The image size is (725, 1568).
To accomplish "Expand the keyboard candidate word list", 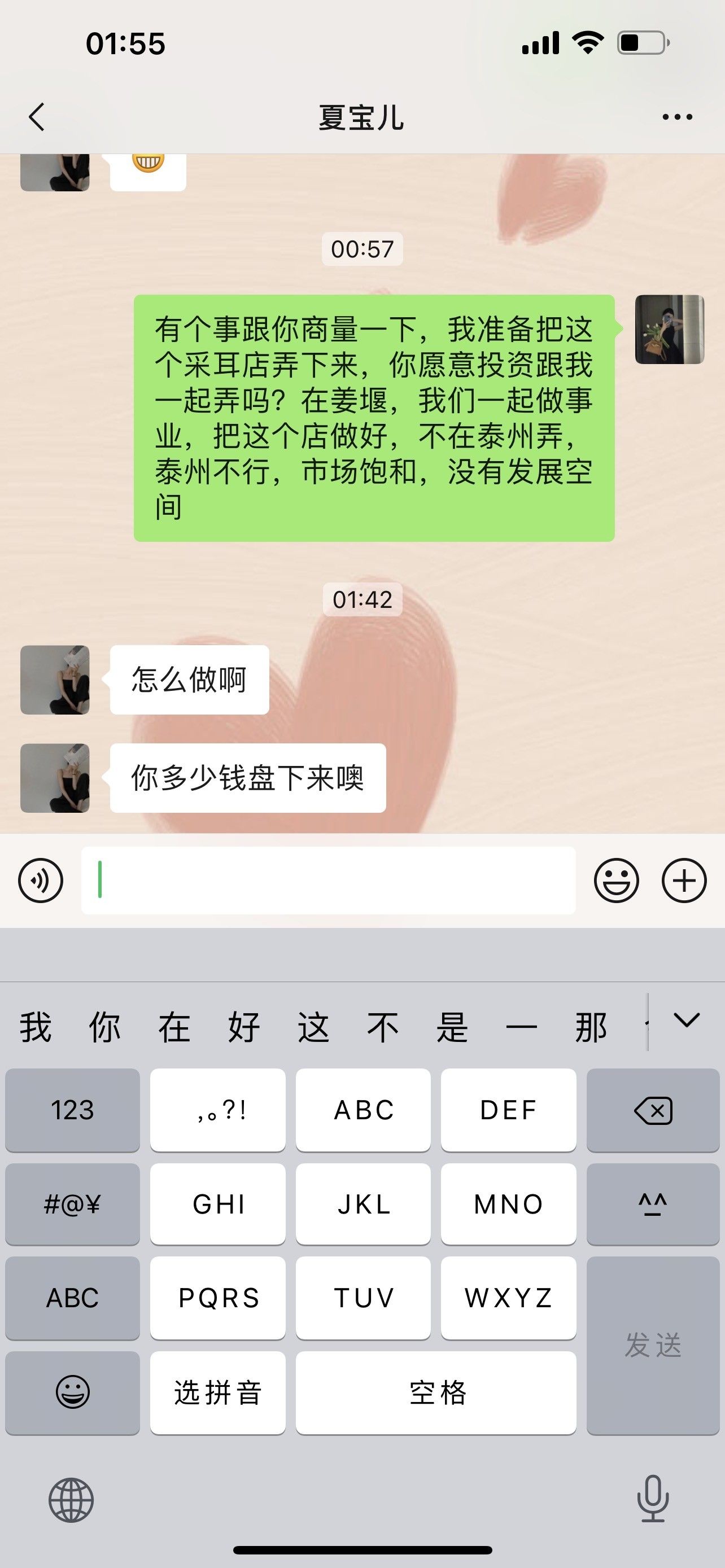I will 687,1020.
